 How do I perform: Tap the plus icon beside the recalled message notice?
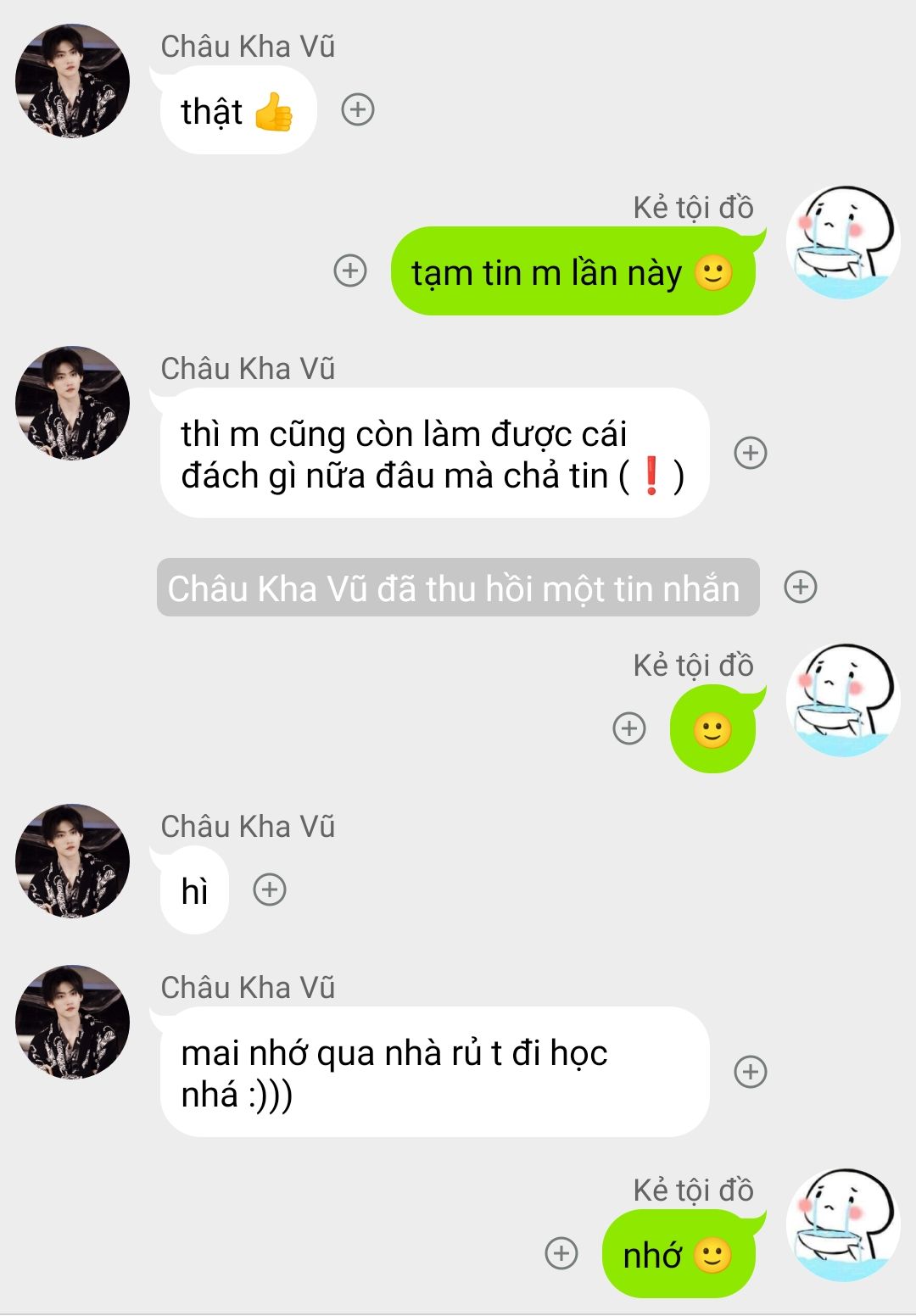tap(801, 587)
